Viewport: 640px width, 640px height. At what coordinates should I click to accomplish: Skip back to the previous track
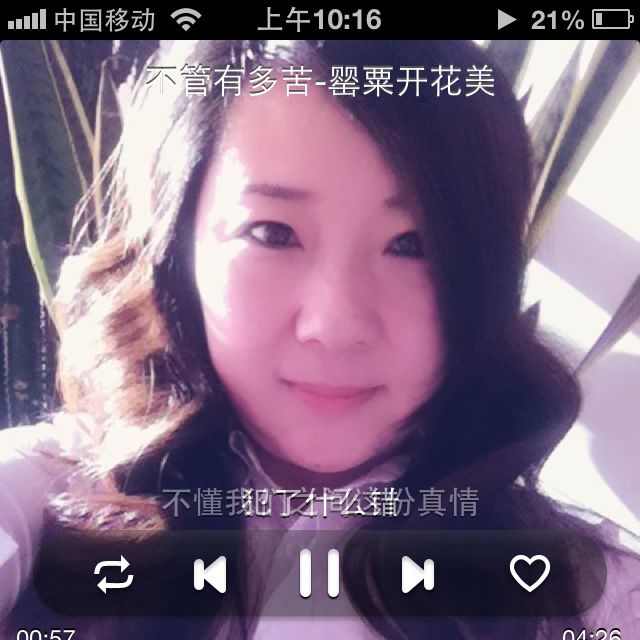point(210,574)
